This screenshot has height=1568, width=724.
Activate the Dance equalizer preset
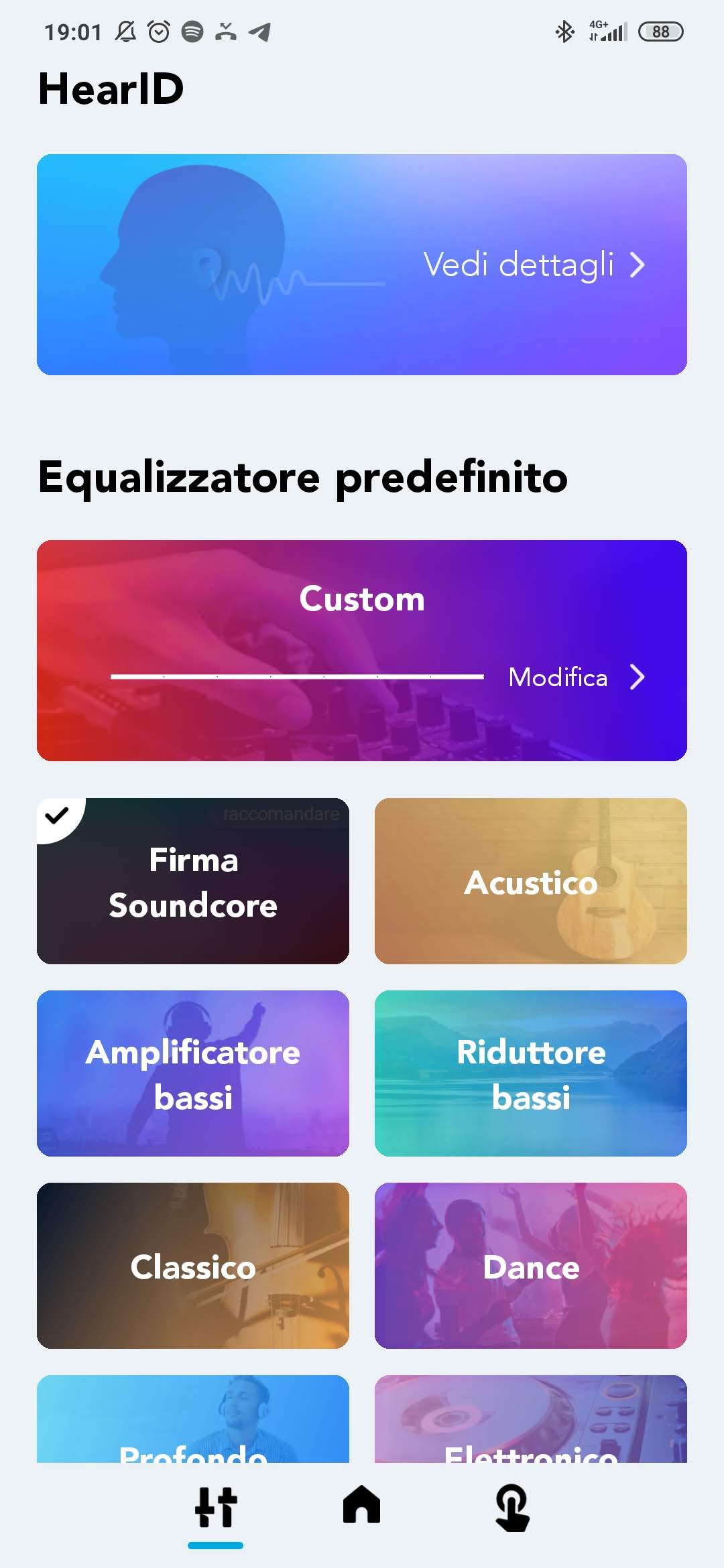coord(530,1266)
